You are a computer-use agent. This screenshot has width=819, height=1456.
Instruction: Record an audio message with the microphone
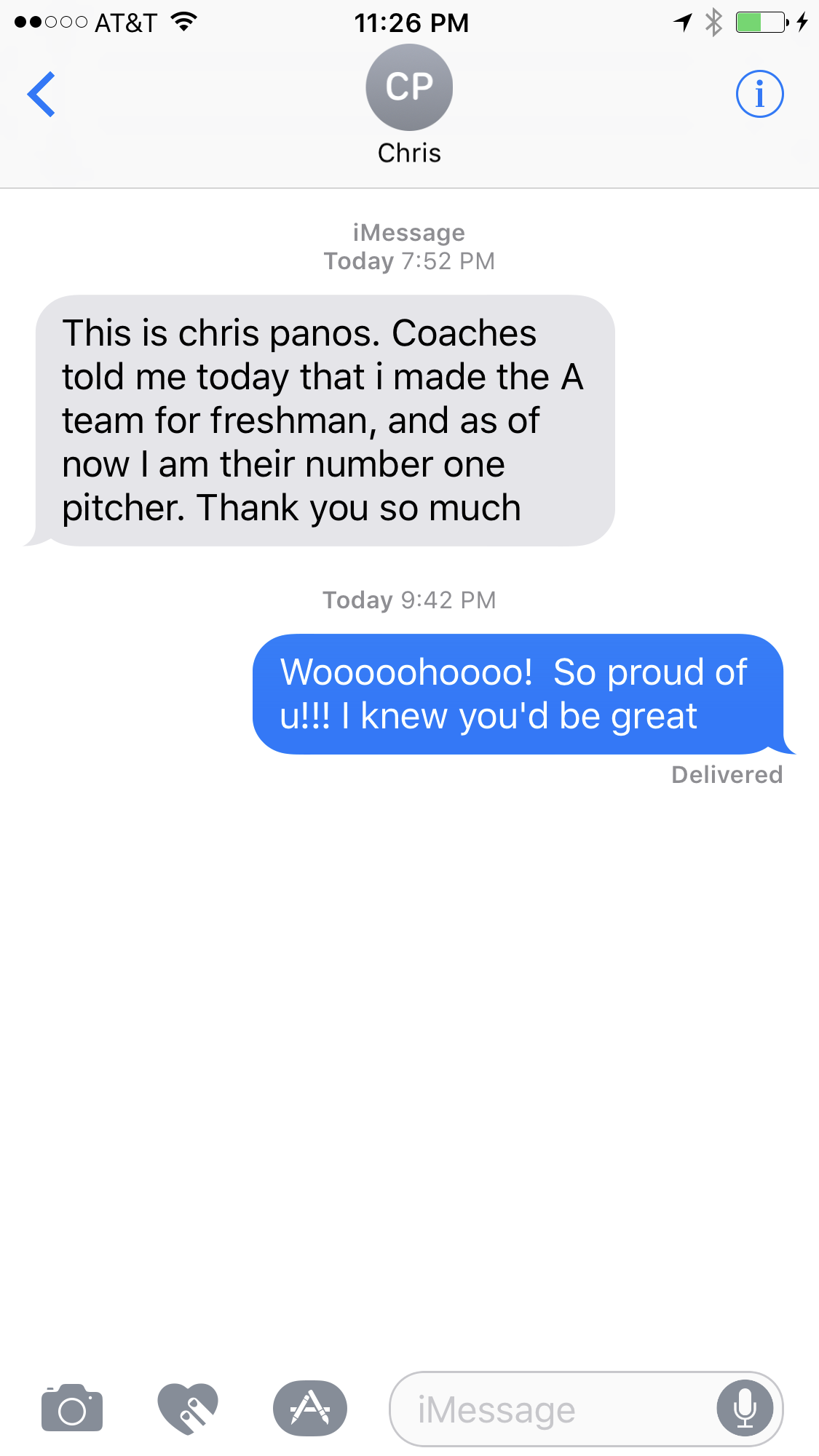coord(745,1409)
